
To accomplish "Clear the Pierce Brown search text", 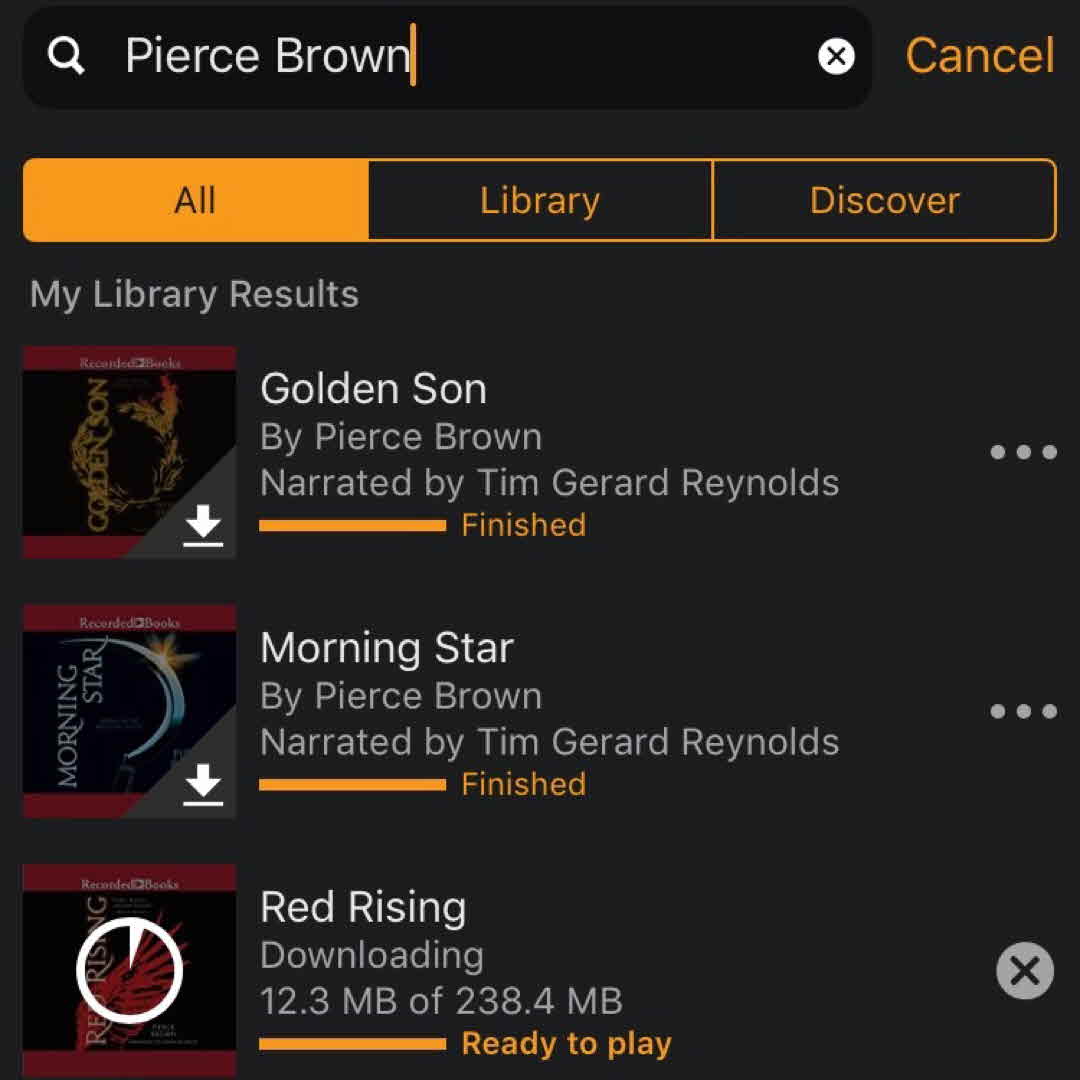I will click(836, 57).
